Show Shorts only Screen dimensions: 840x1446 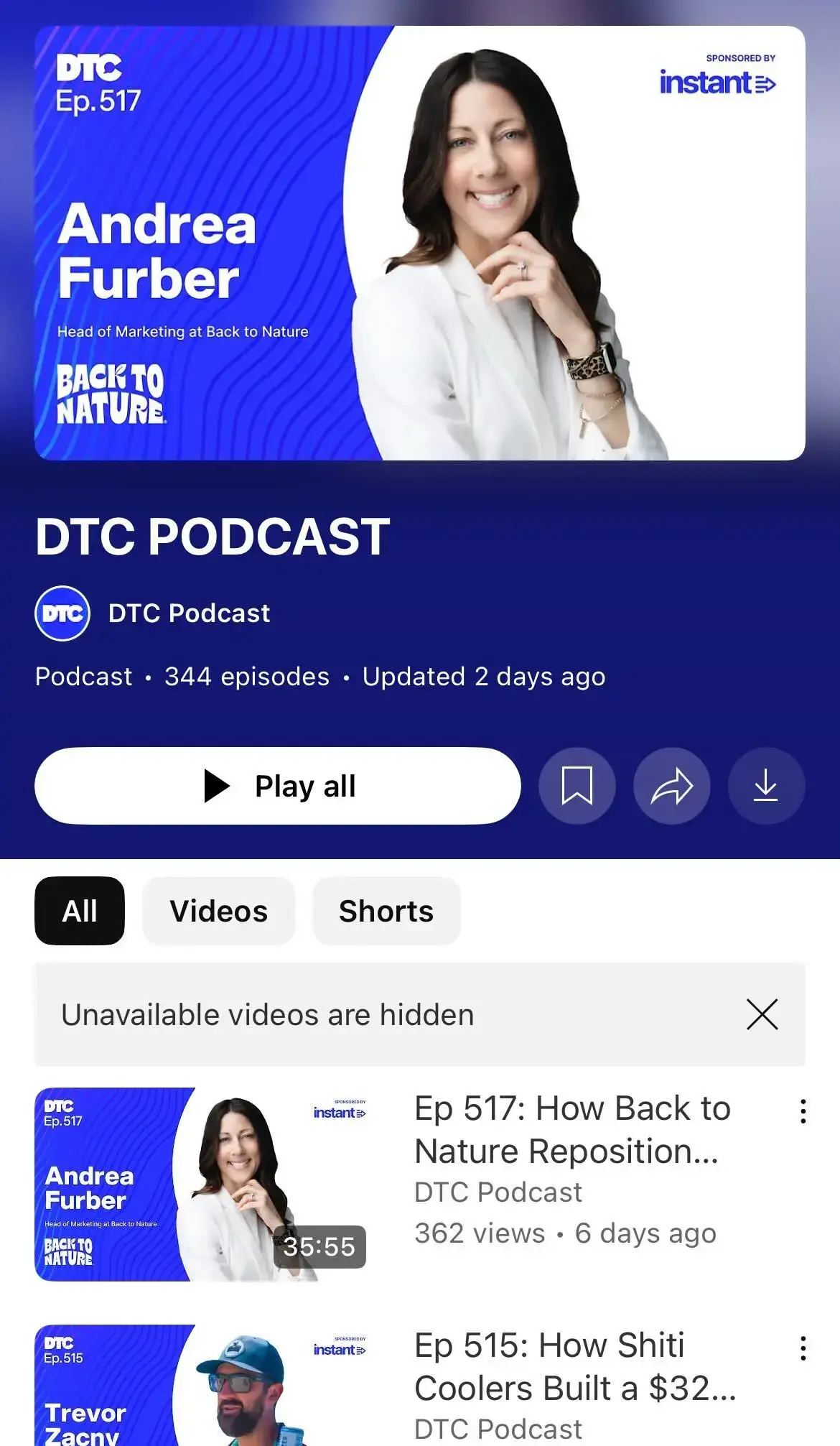386,911
